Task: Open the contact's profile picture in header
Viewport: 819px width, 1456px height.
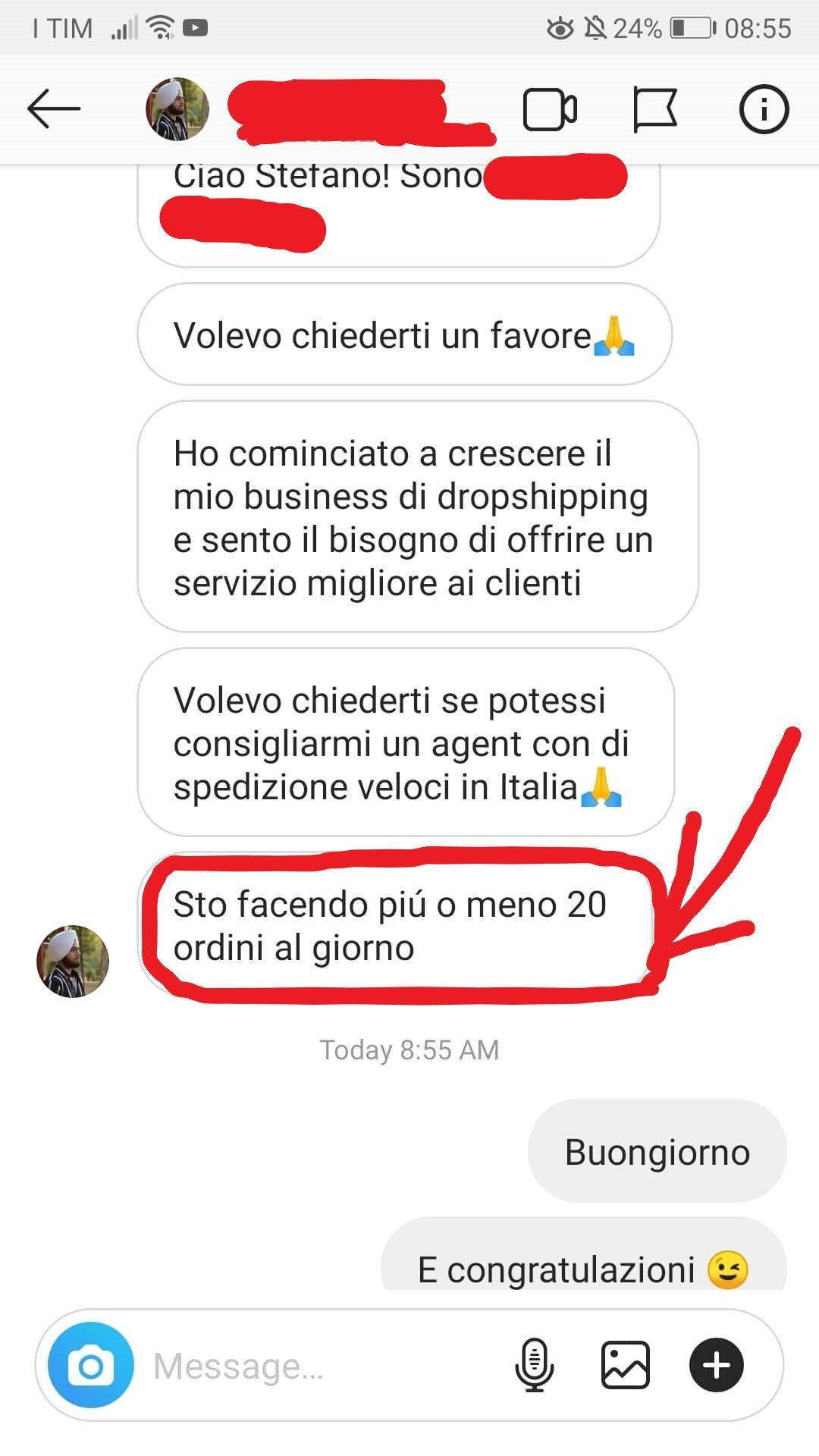Action: coord(177,109)
